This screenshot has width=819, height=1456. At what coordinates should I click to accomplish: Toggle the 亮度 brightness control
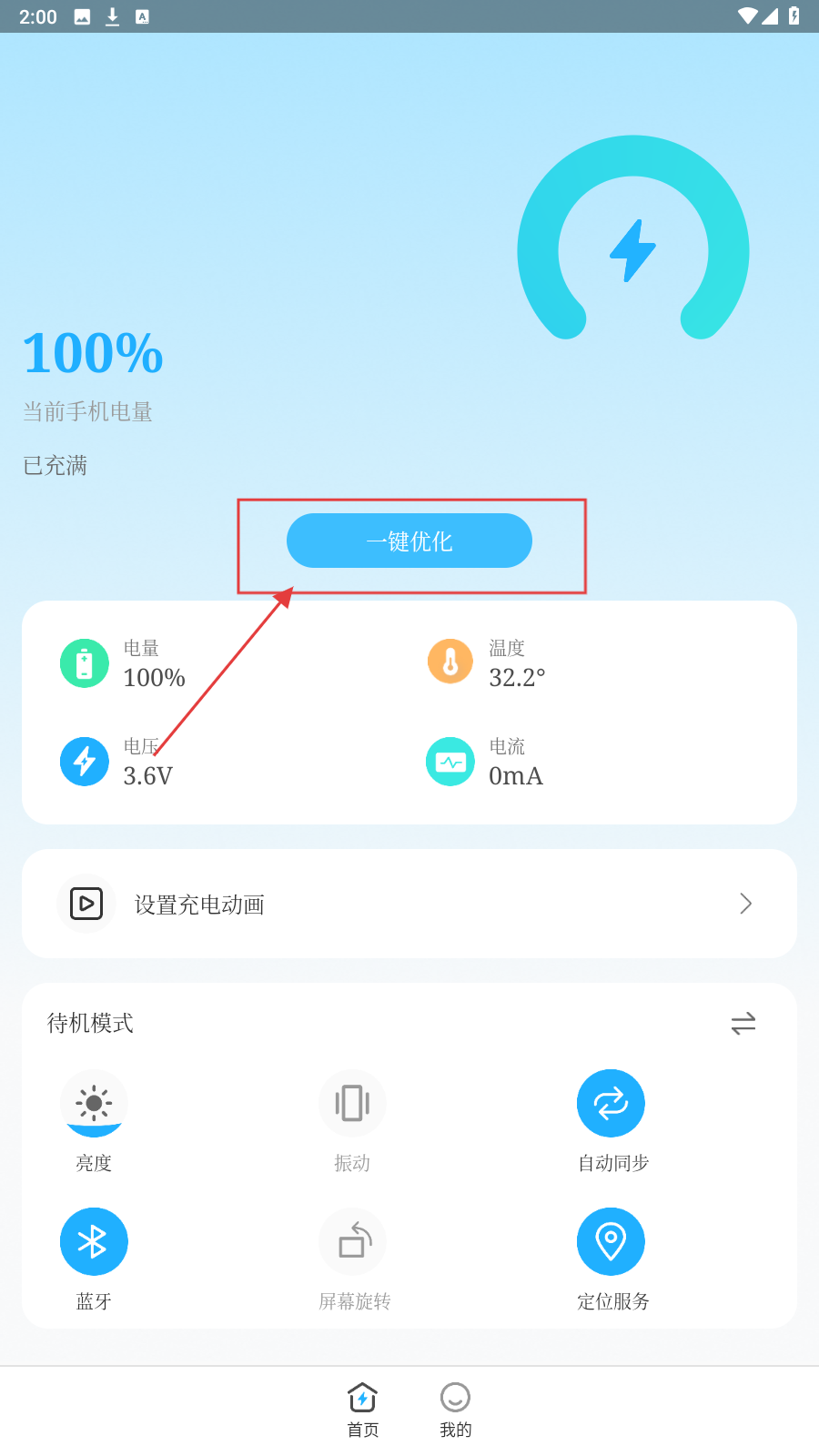tap(94, 1104)
